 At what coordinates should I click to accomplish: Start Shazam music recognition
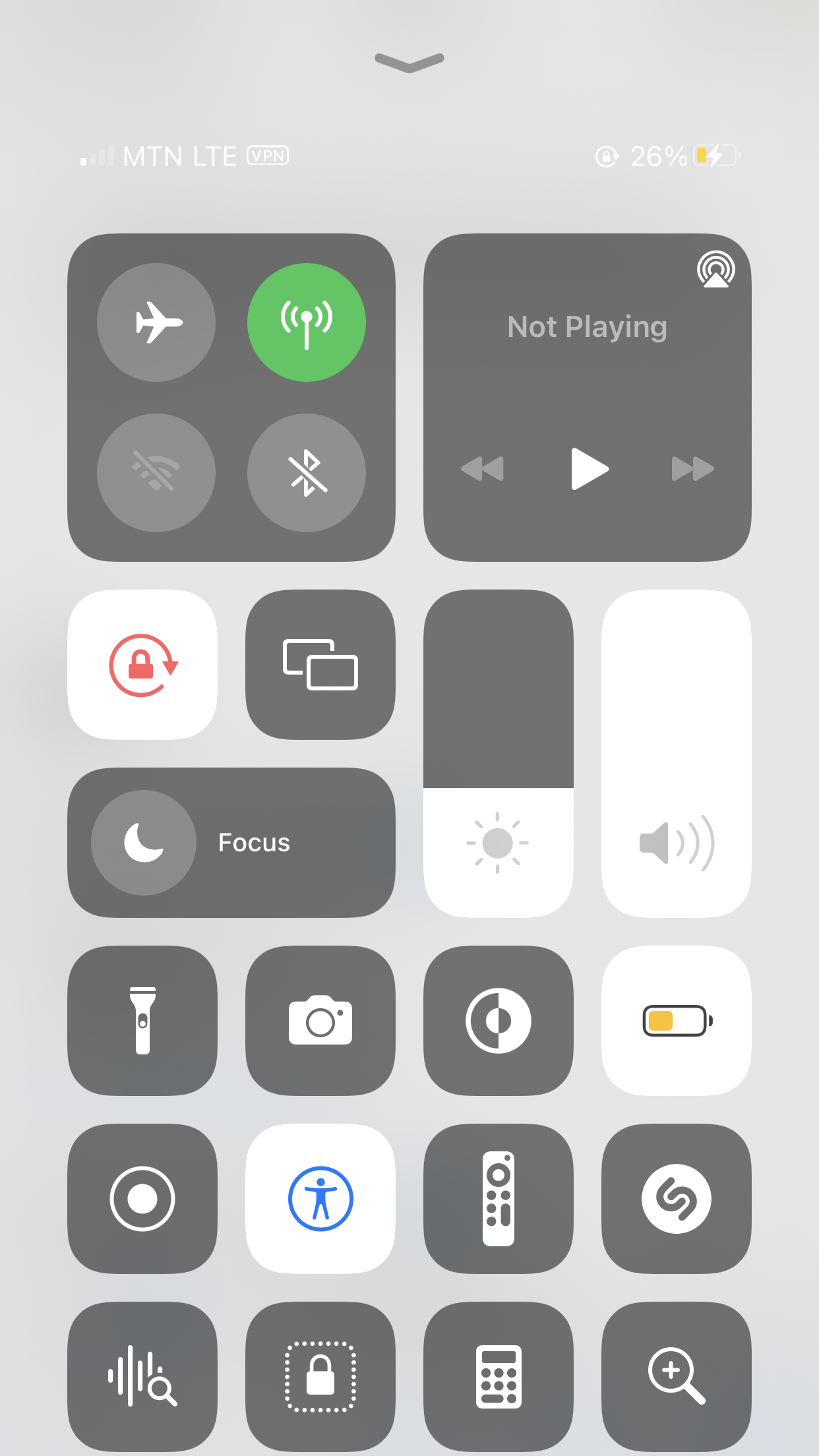(677, 1199)
